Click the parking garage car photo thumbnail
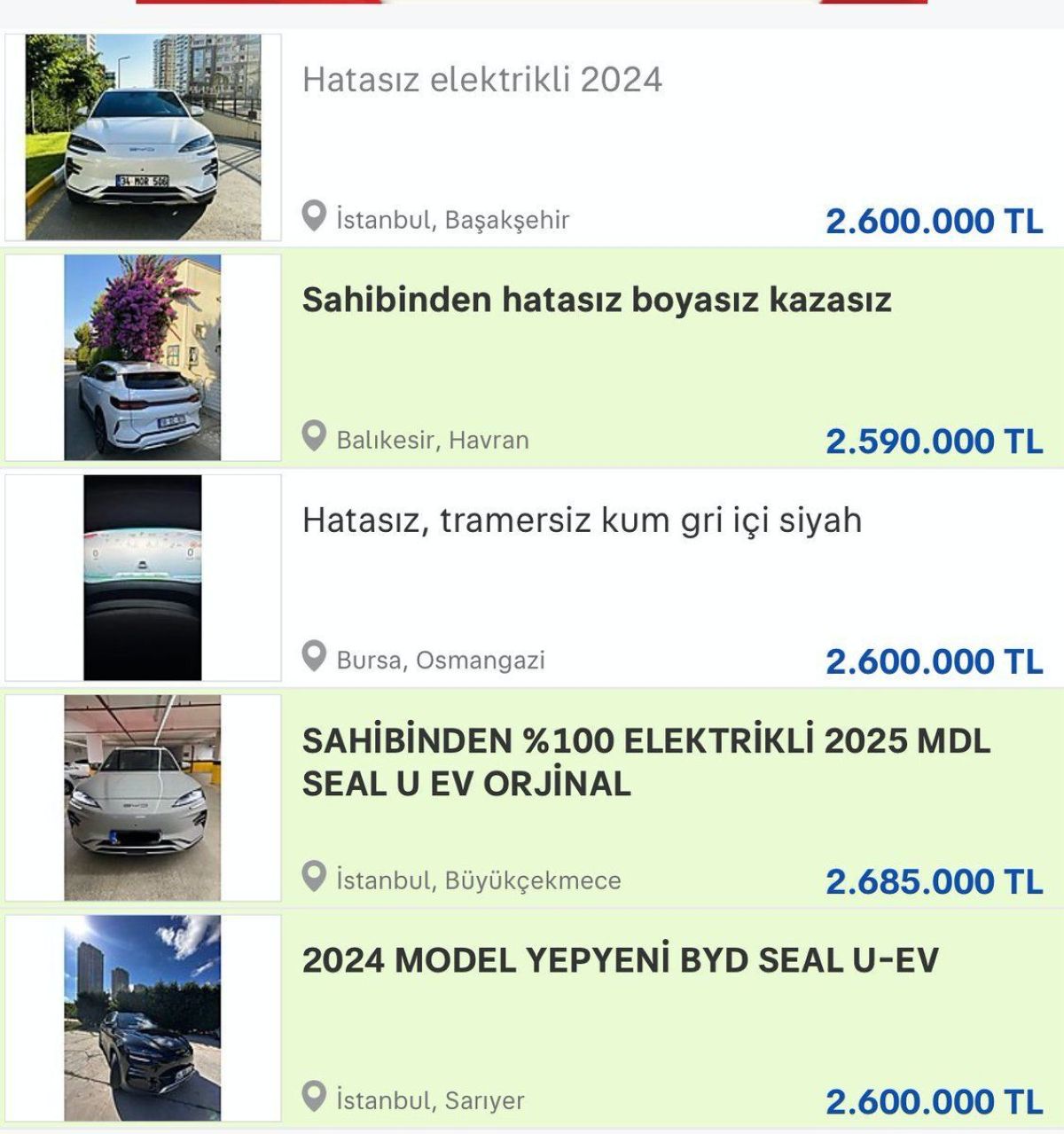 click(x=142, y=799)
